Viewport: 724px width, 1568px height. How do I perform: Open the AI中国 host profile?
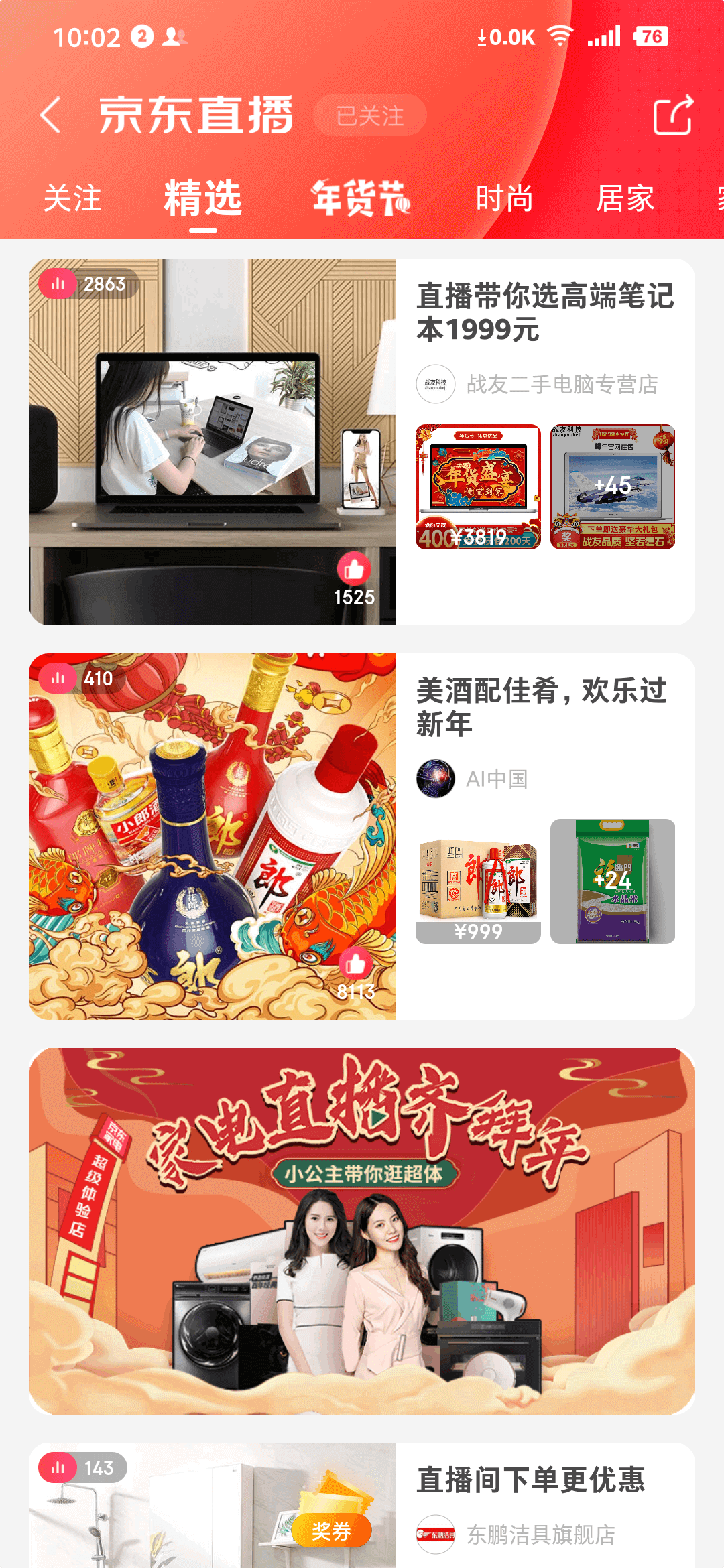click(x=496, y=779)
